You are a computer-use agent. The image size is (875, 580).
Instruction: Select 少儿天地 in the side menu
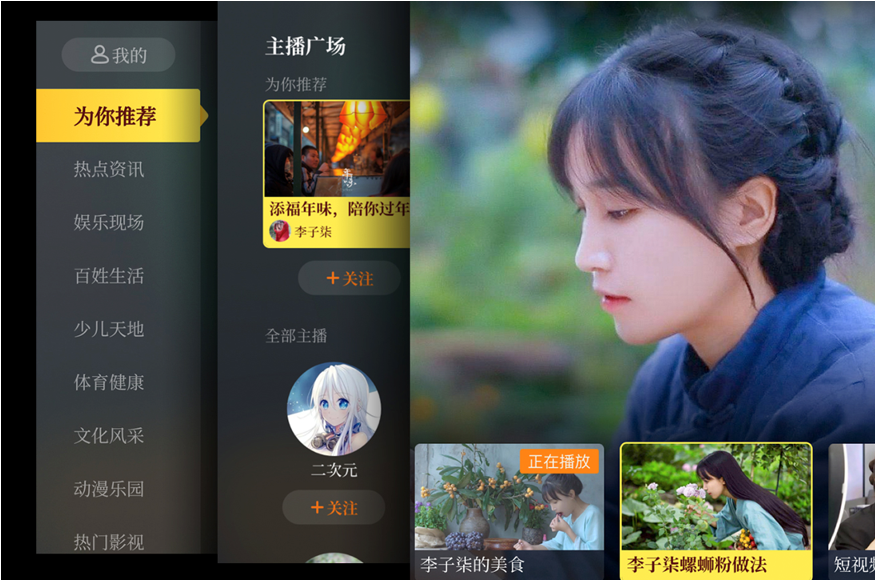[109, 329]
